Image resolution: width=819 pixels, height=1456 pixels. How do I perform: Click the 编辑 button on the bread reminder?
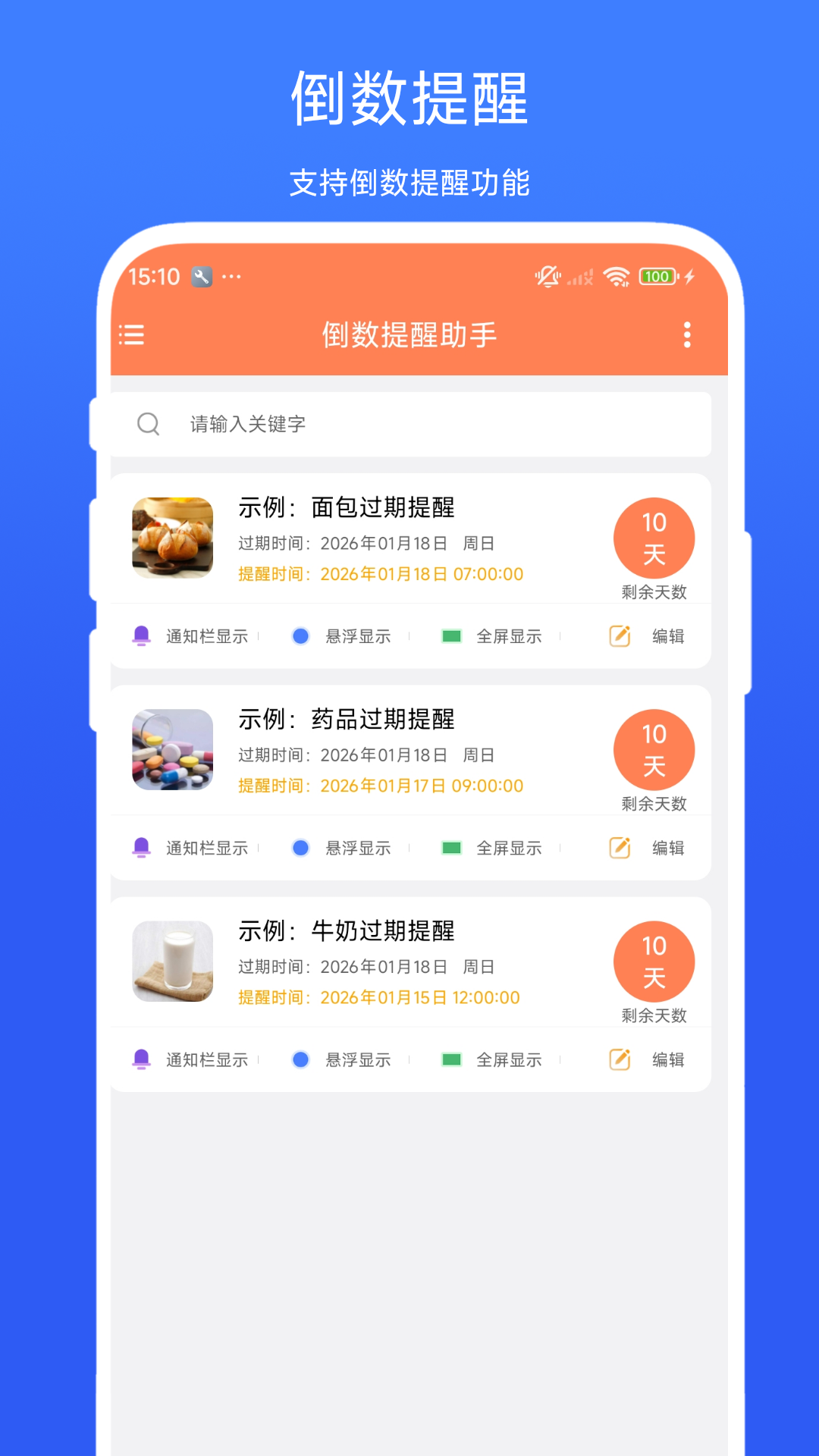tap(667, 636)
